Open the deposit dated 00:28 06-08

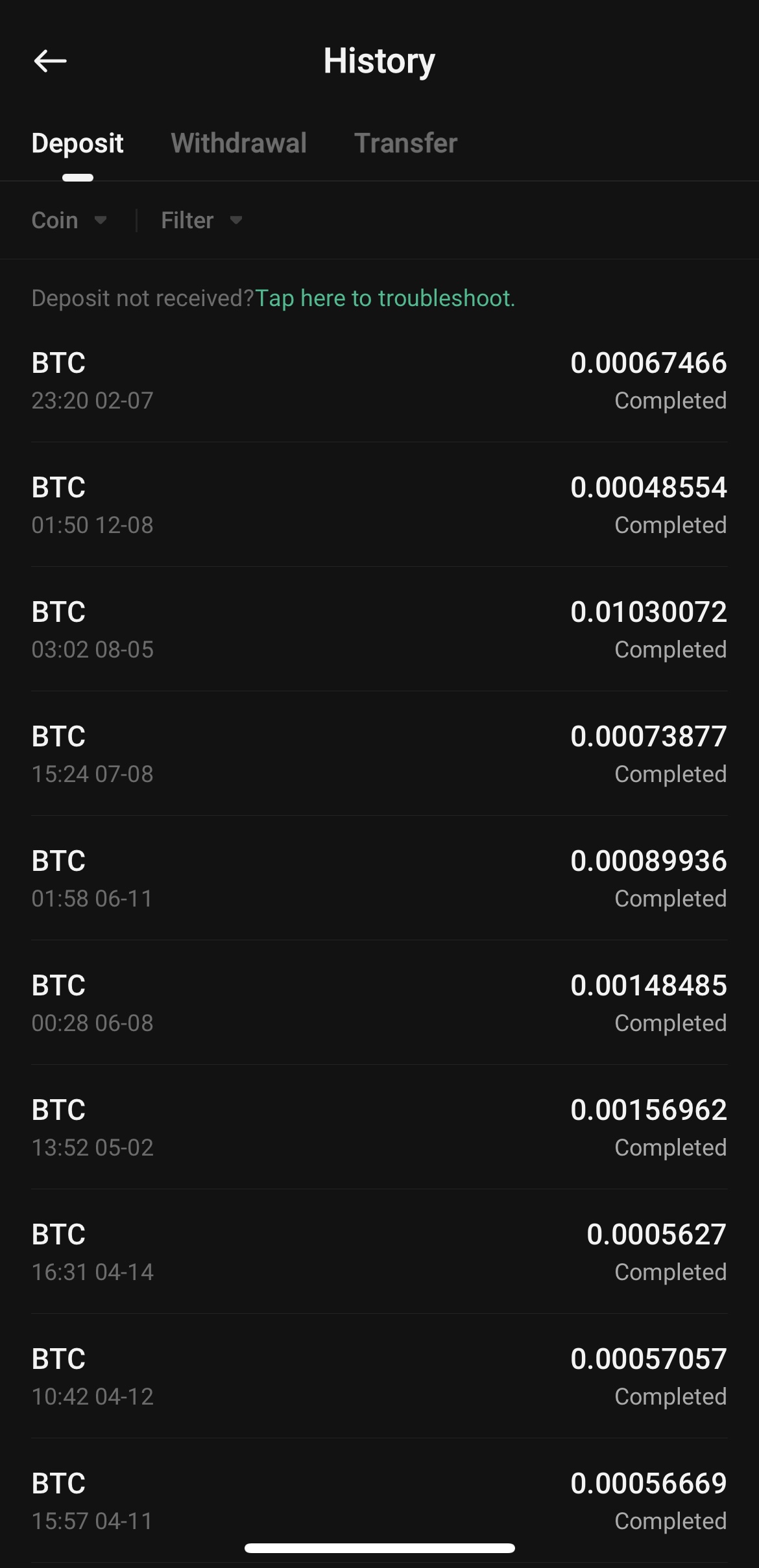click(x=379, y=1003)
